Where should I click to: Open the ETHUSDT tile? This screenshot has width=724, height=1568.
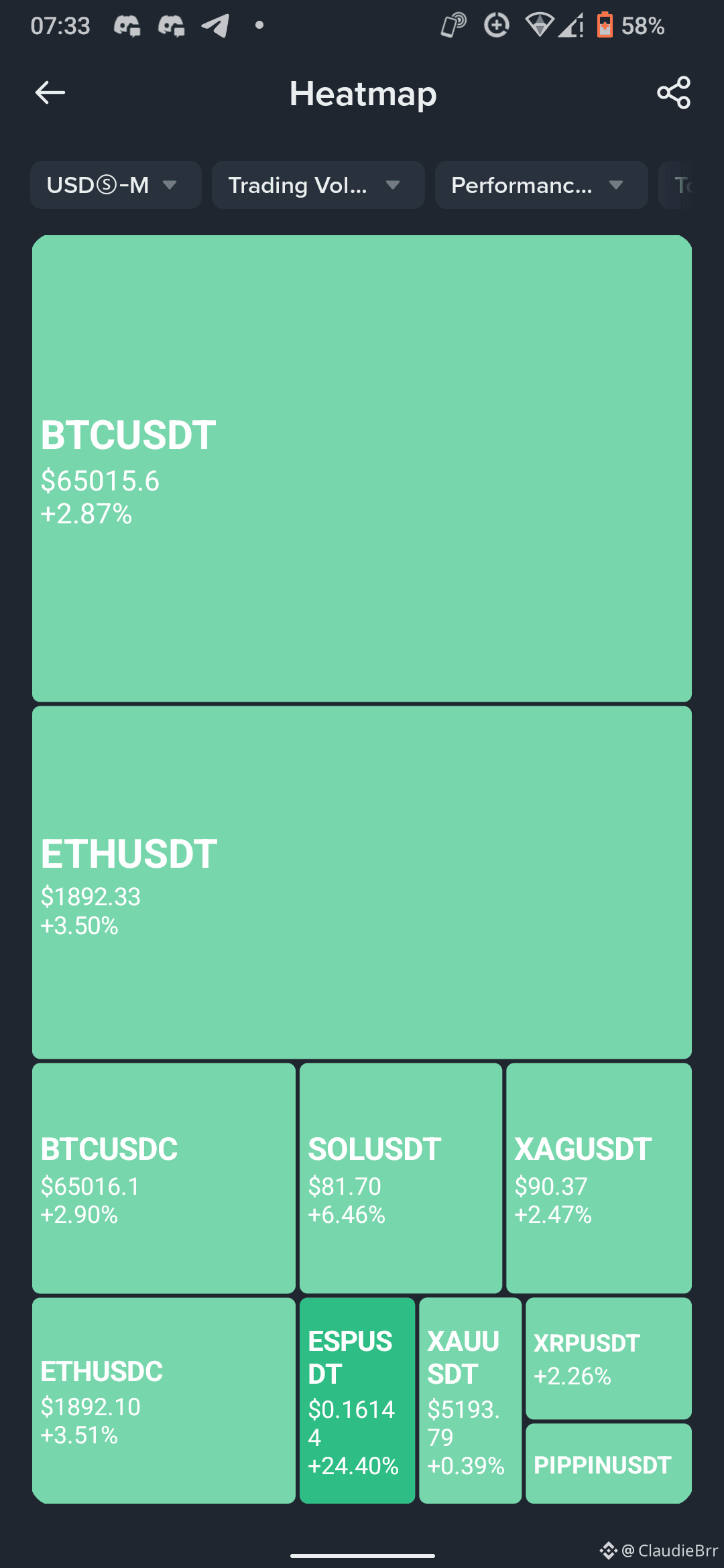click(362, 882)
